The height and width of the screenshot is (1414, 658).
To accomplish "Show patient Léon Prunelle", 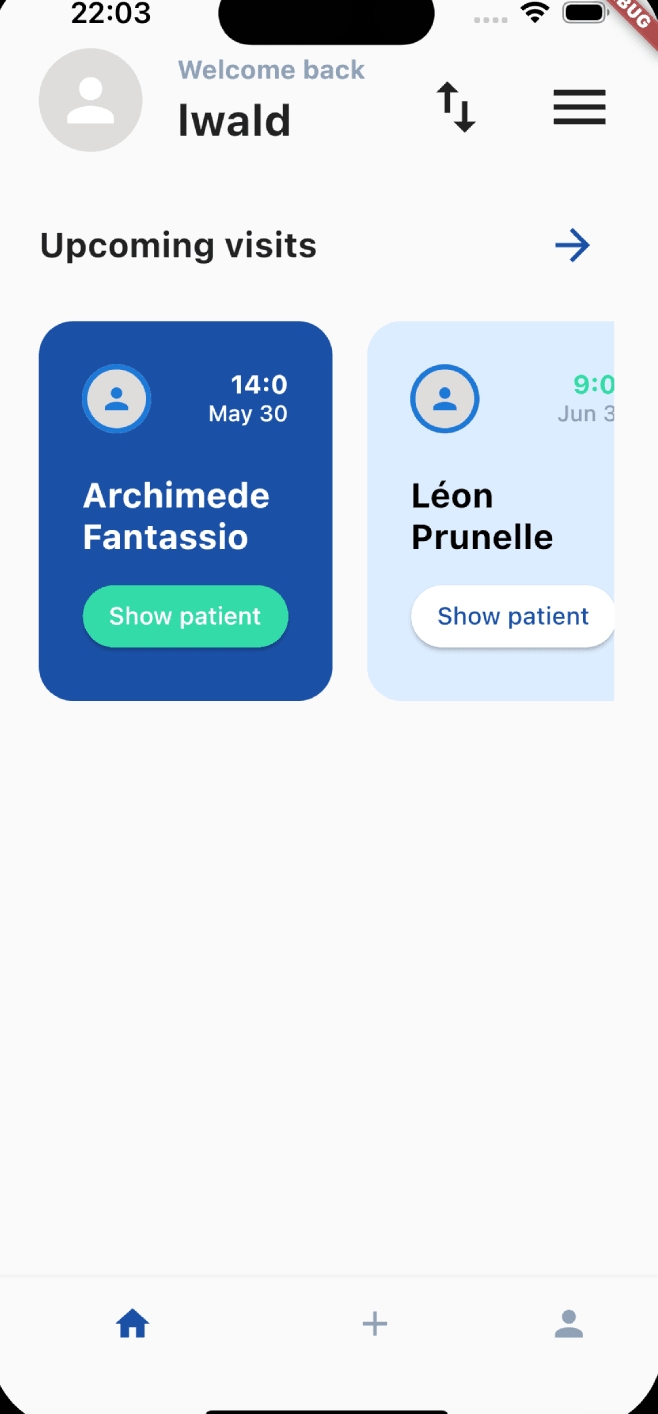I will [x=512, y=616].
